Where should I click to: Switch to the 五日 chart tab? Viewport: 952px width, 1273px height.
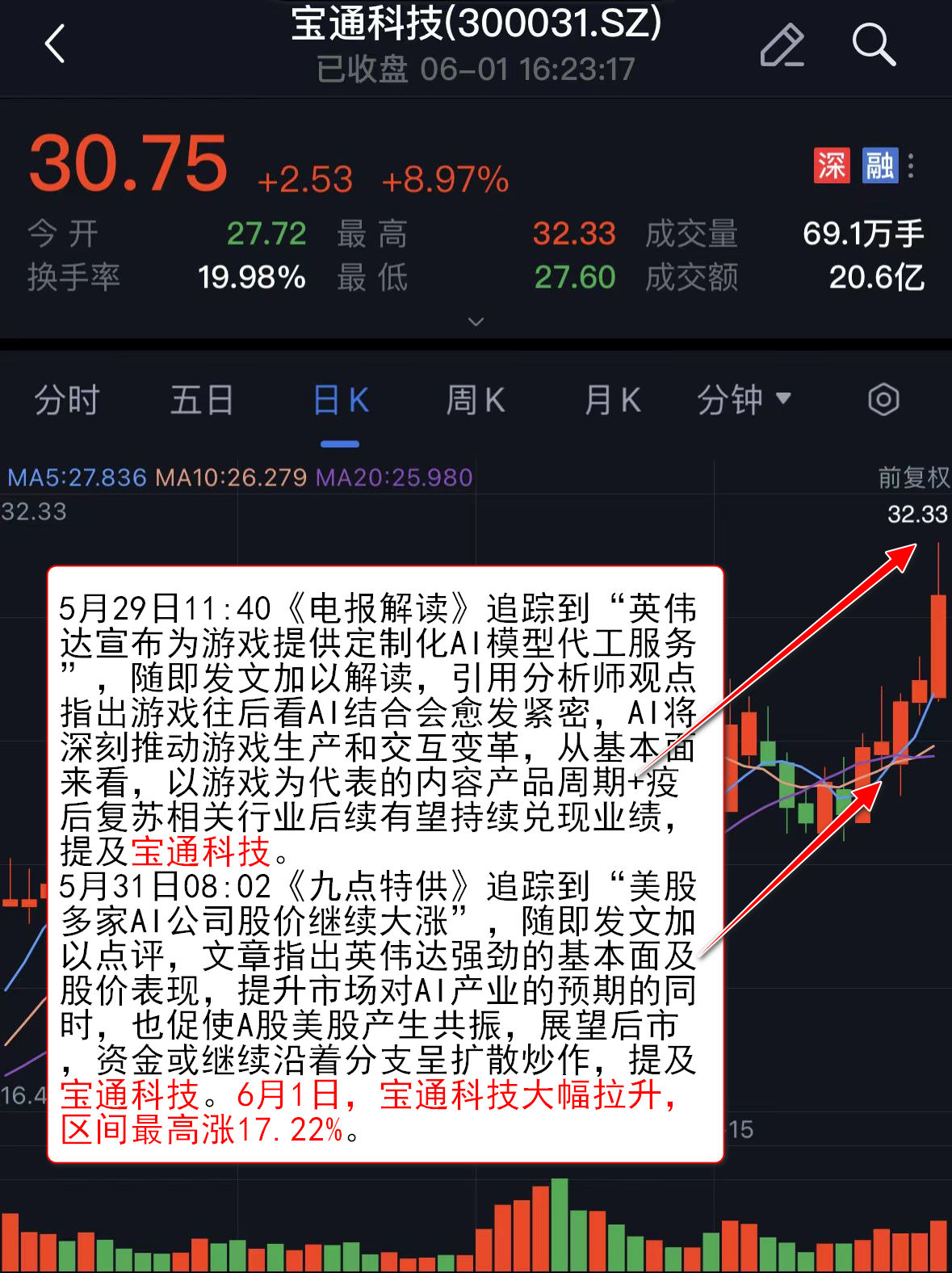(202, 400)
